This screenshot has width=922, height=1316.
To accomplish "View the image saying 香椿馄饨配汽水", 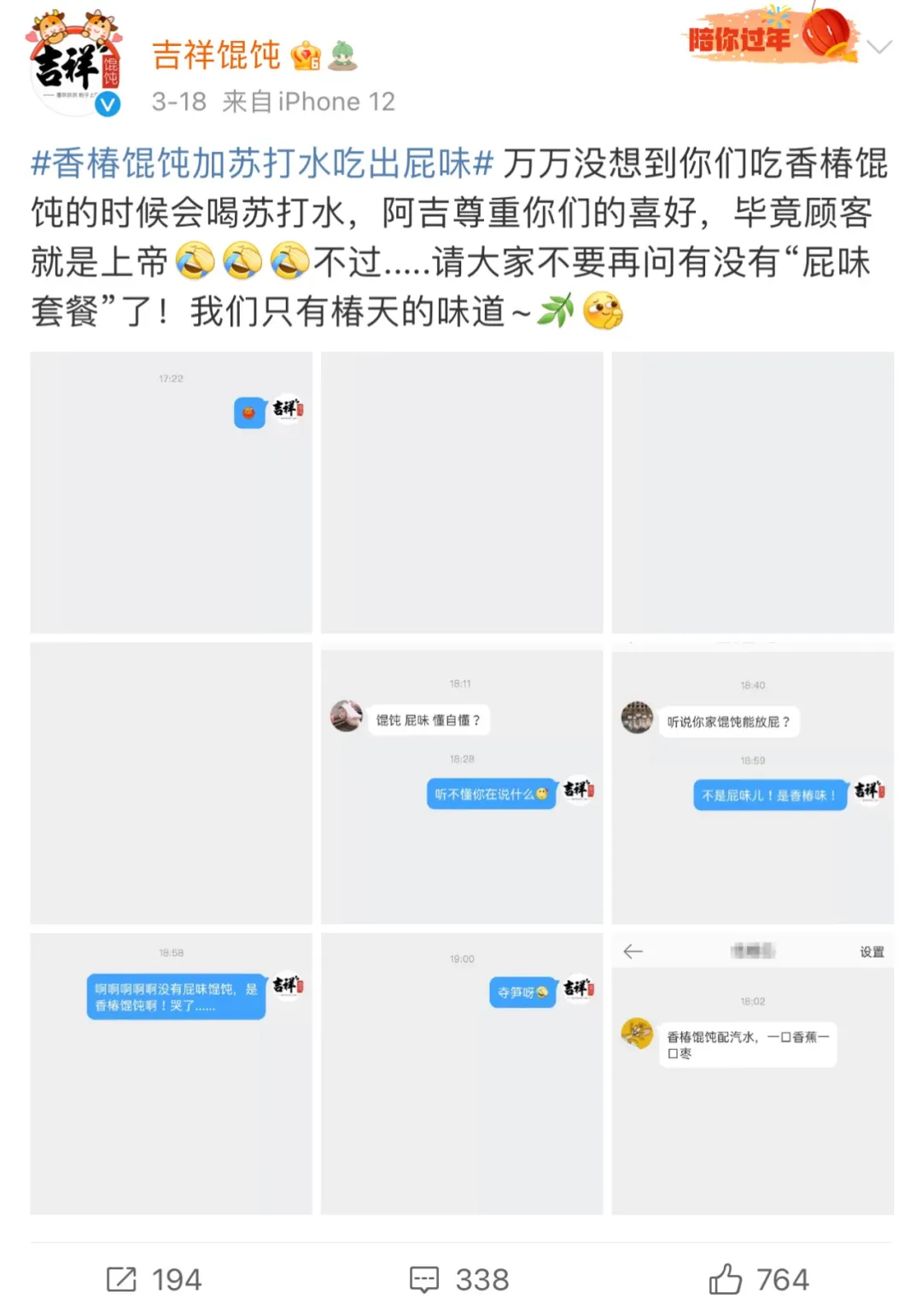I will pyautogui.click(x=752, y=1073).
